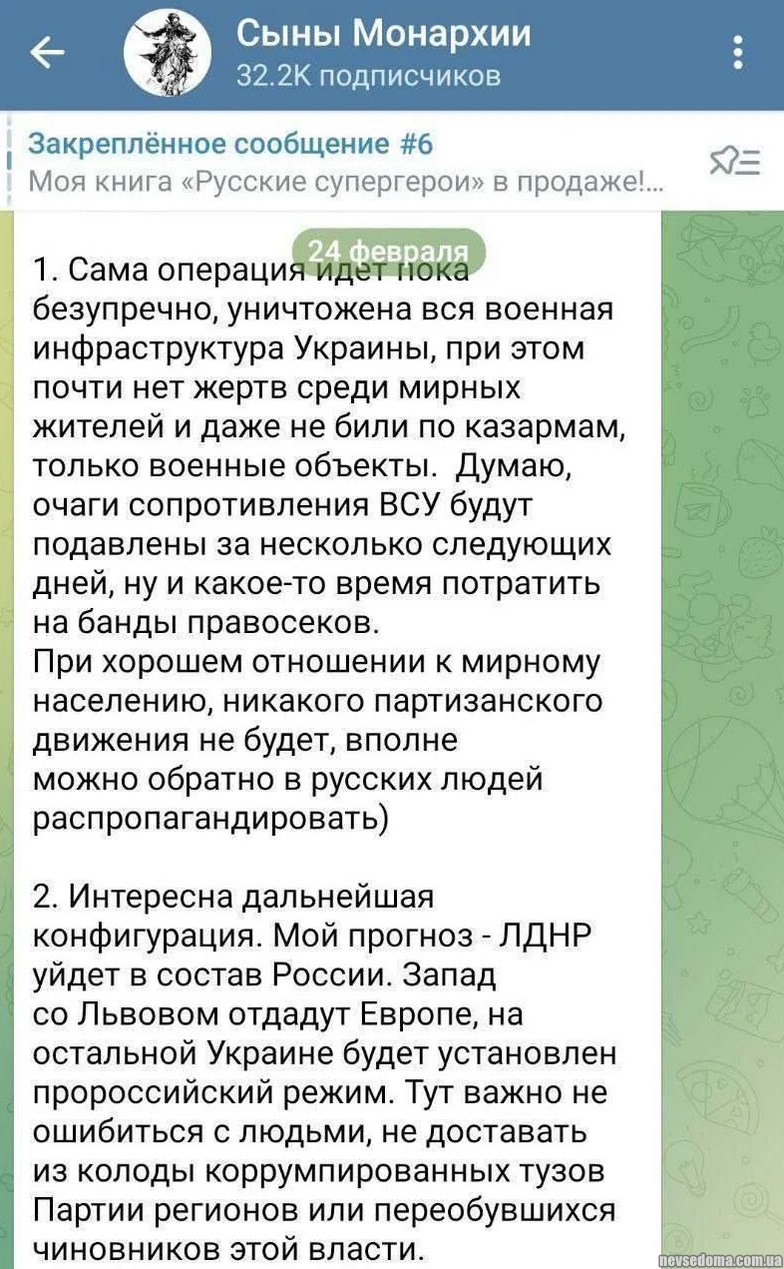Open the Сыны Монархии channel profile
The image size is (784, 1269).
click(383, 53)
